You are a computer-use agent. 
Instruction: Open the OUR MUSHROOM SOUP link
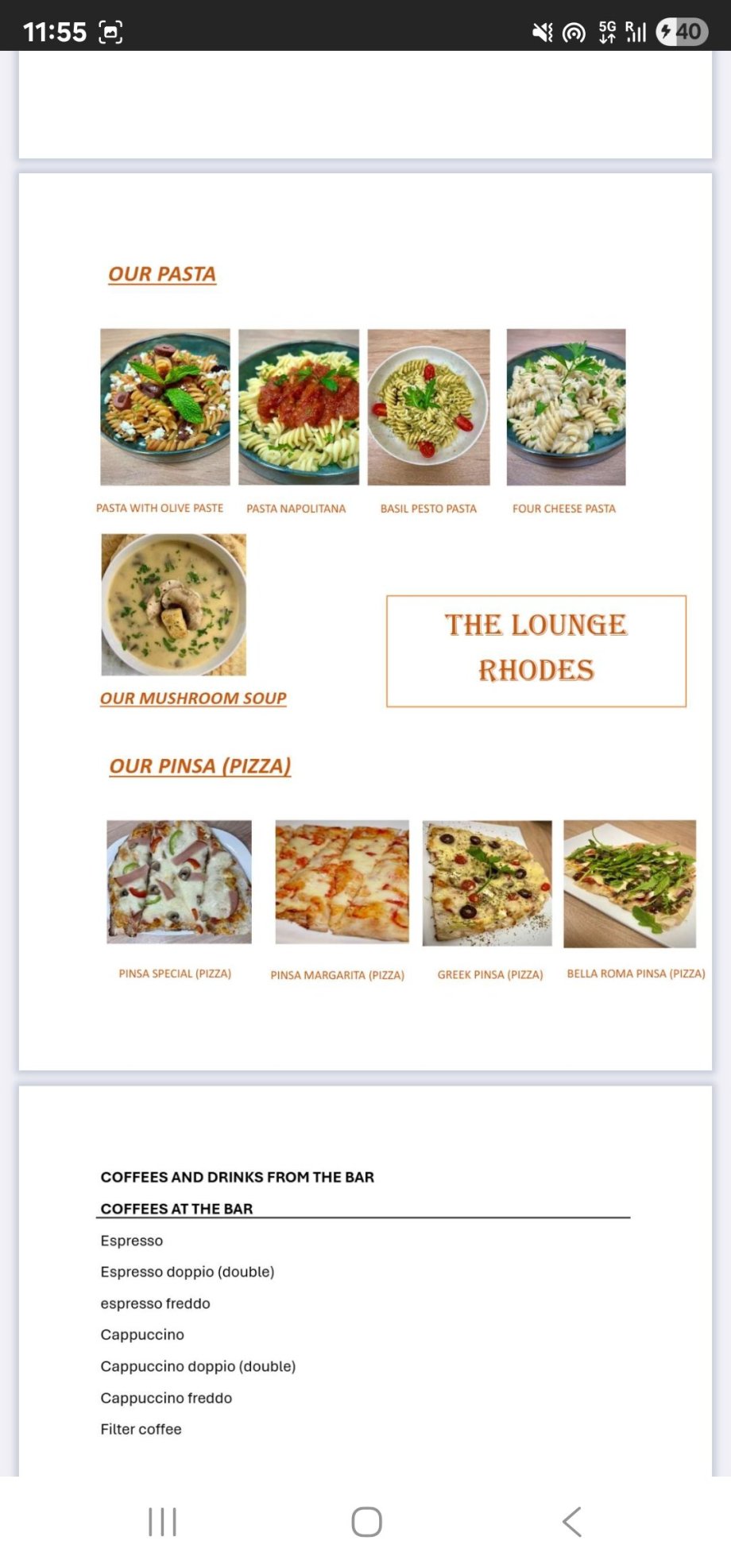[192, 698]
